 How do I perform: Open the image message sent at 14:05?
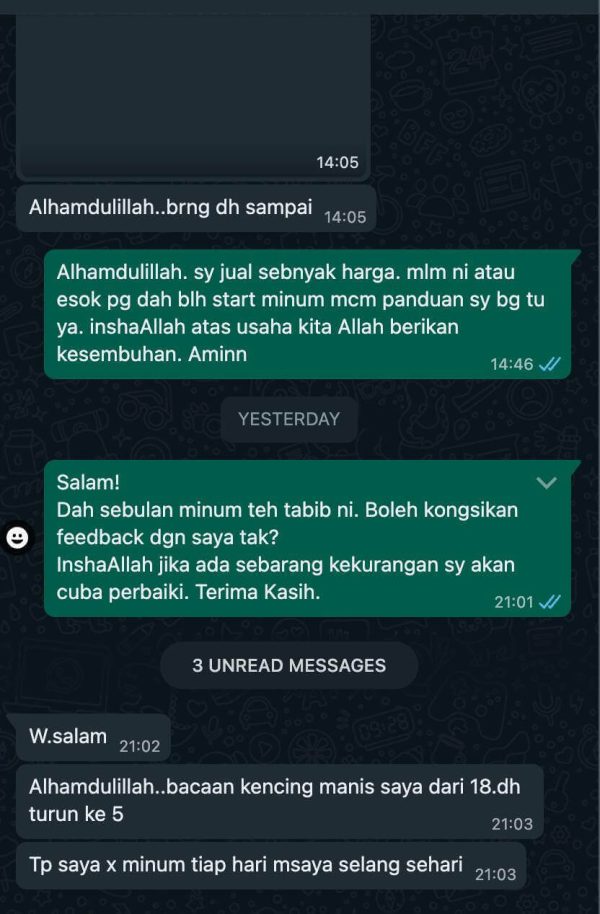pos(193,90)
